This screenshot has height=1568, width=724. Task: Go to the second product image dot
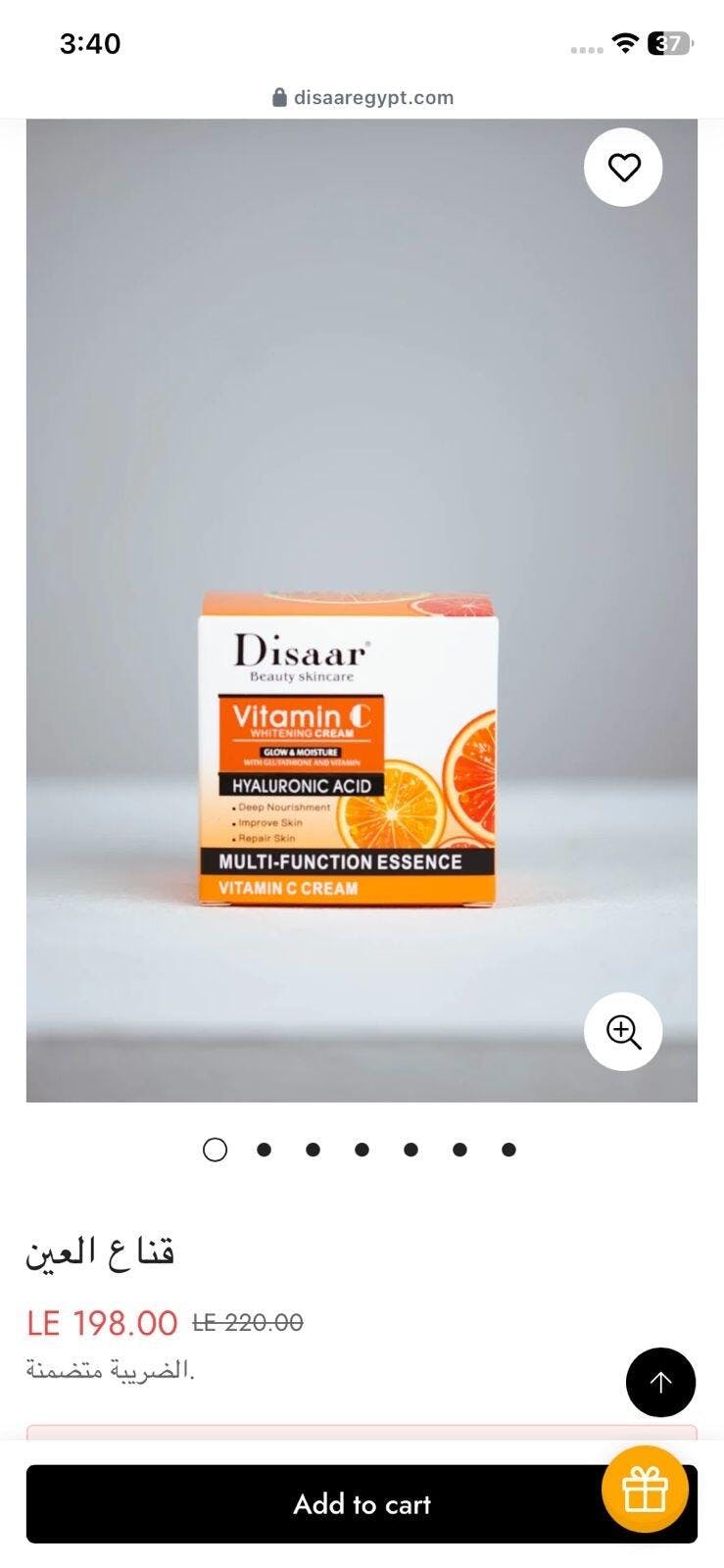[x=264, y=1150]
